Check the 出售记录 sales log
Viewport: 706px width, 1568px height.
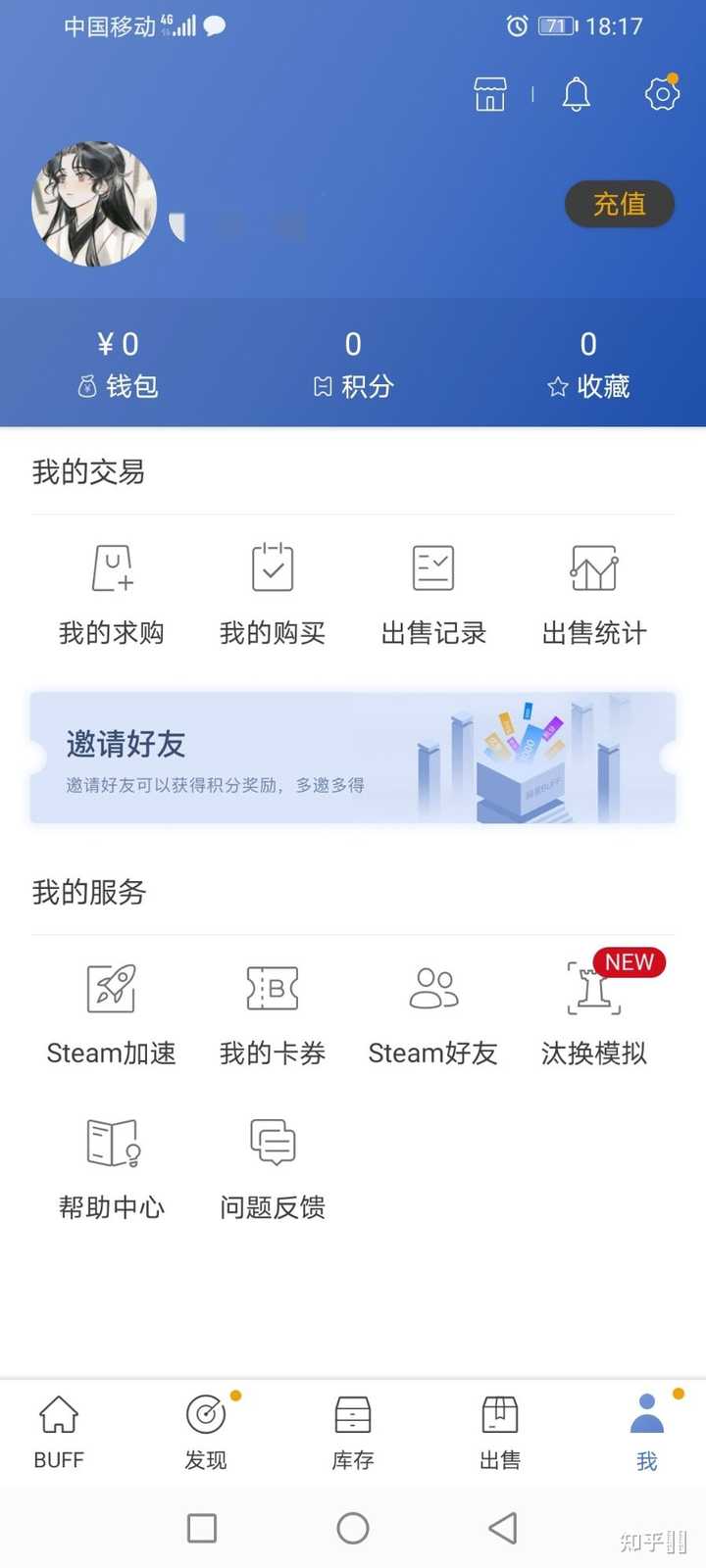tap(432, 593)
